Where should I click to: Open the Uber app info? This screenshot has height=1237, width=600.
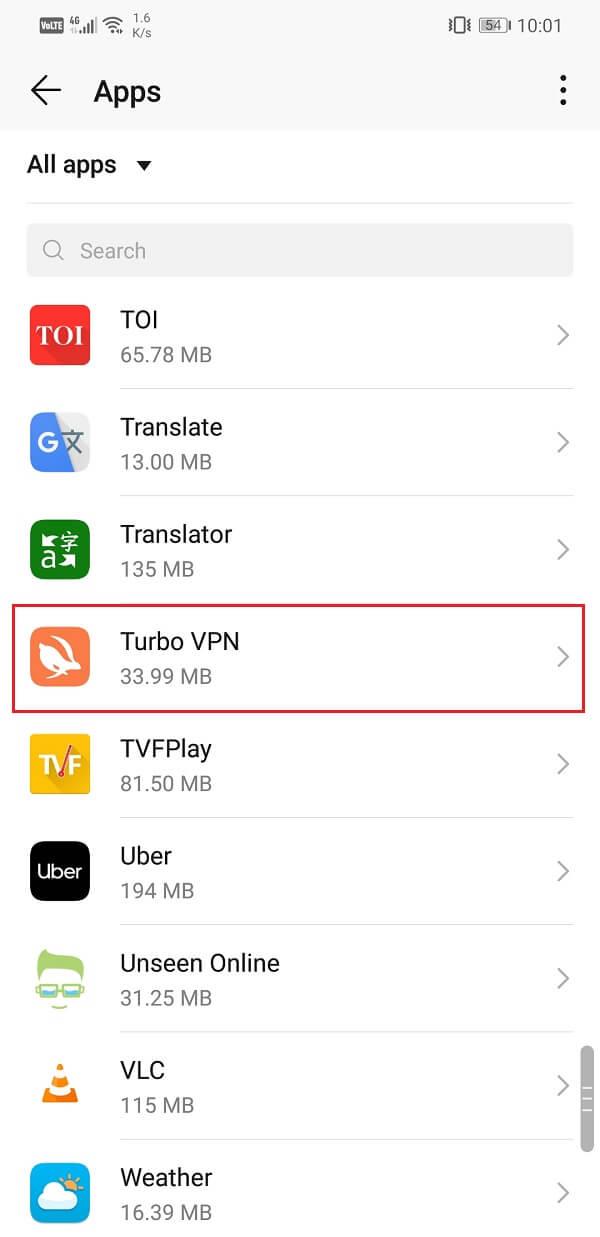tap(300, 871)
